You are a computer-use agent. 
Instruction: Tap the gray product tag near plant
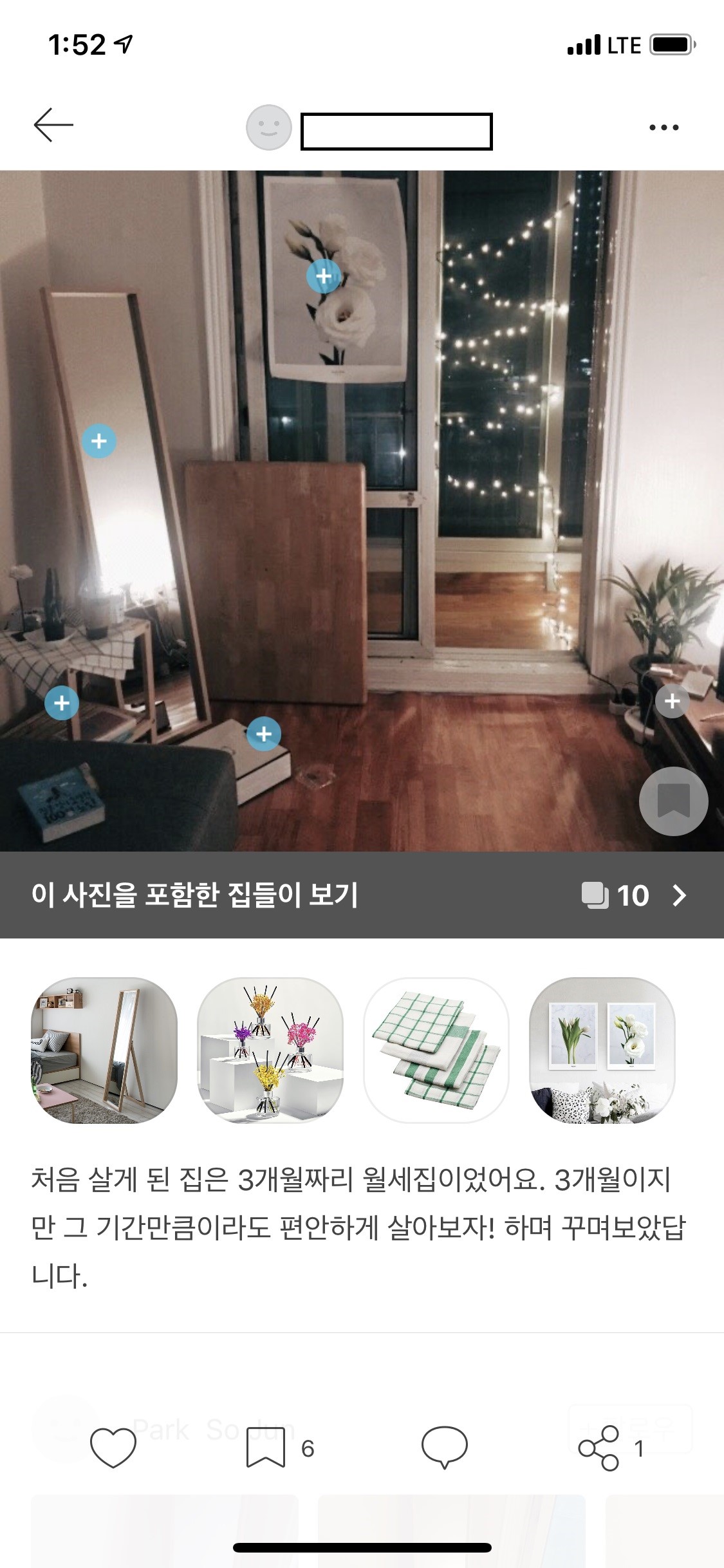point(672,701)
